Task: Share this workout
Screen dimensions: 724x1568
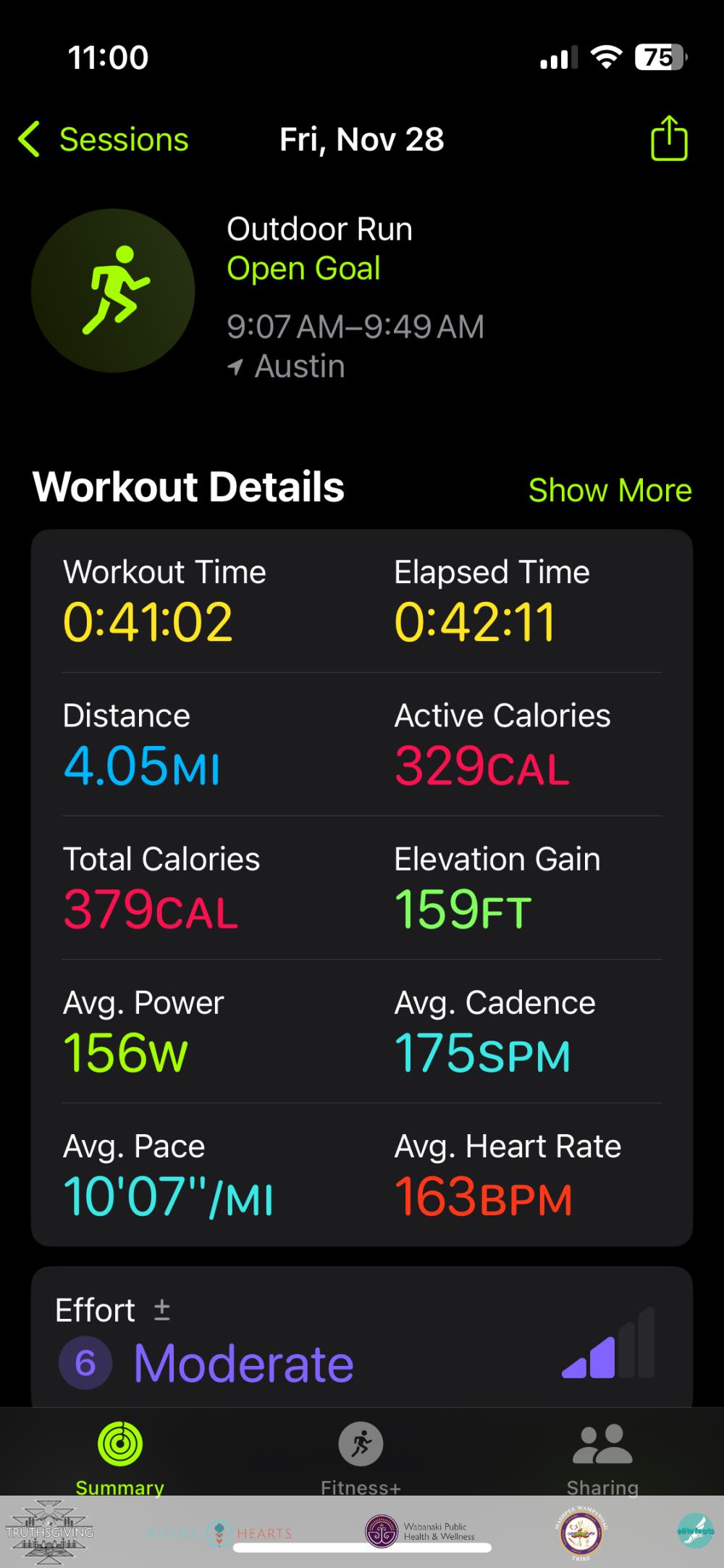Action: (x=668, y=138)
